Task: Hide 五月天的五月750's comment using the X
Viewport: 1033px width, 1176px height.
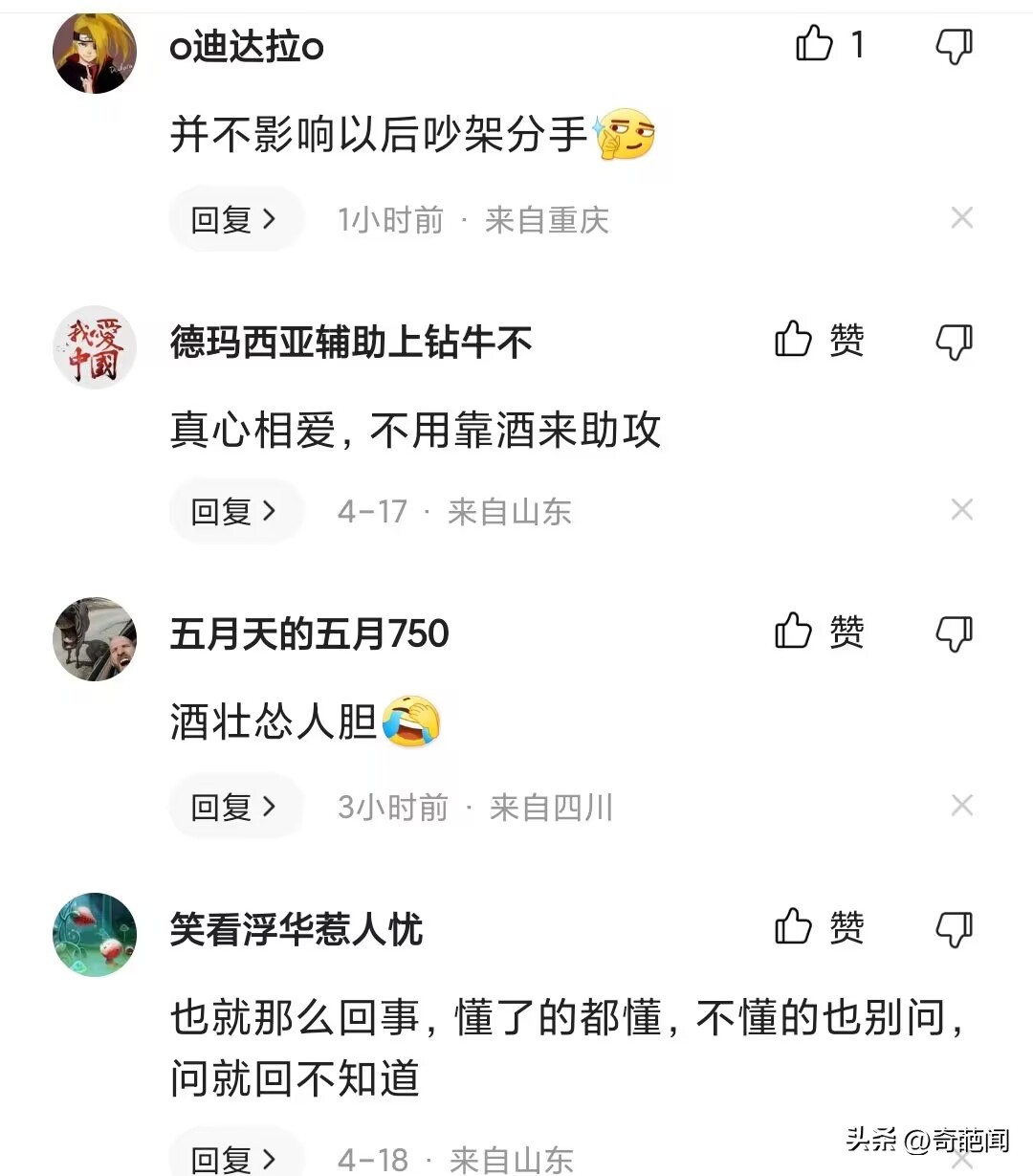Action: click(x=962, y=806)
